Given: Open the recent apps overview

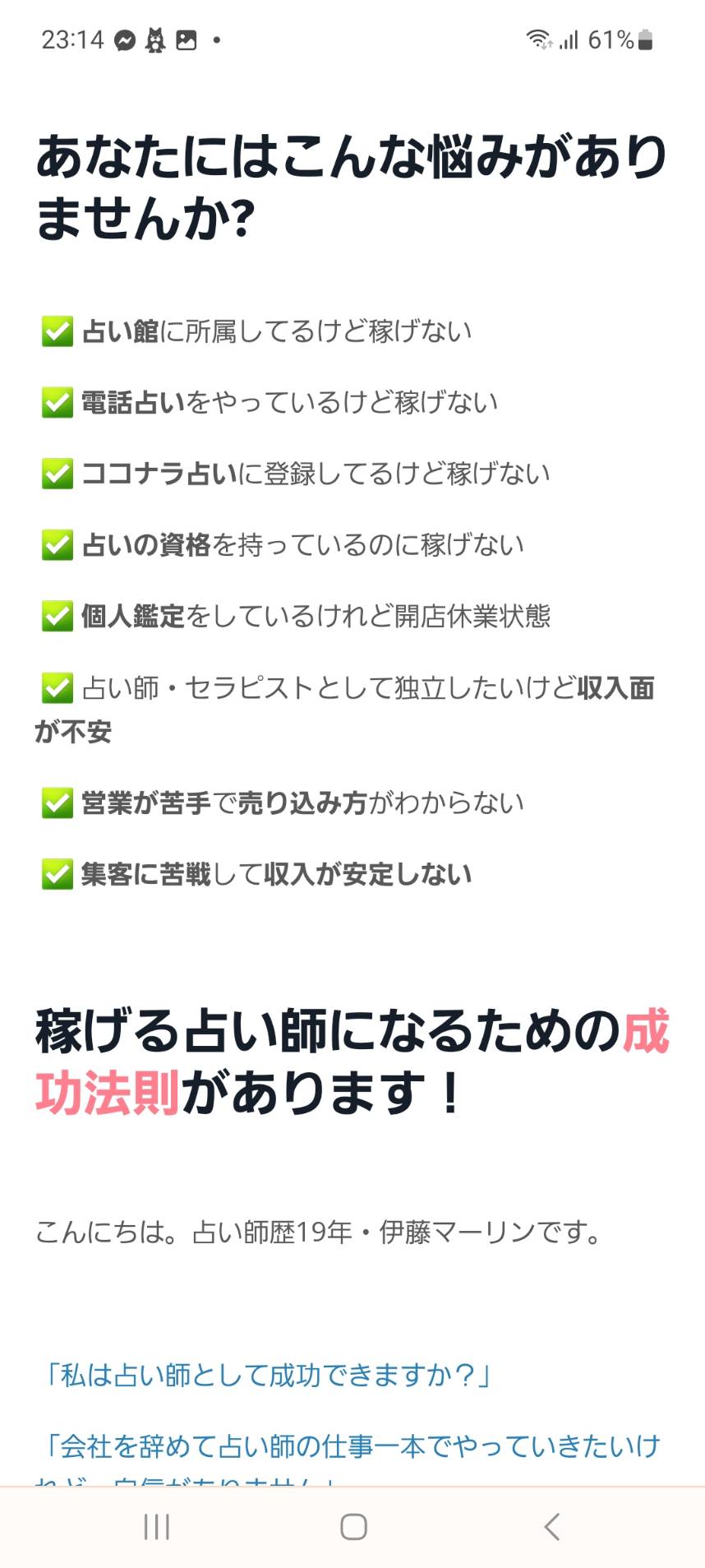Looking at the screenshot, I should (x=156, y=1527).
